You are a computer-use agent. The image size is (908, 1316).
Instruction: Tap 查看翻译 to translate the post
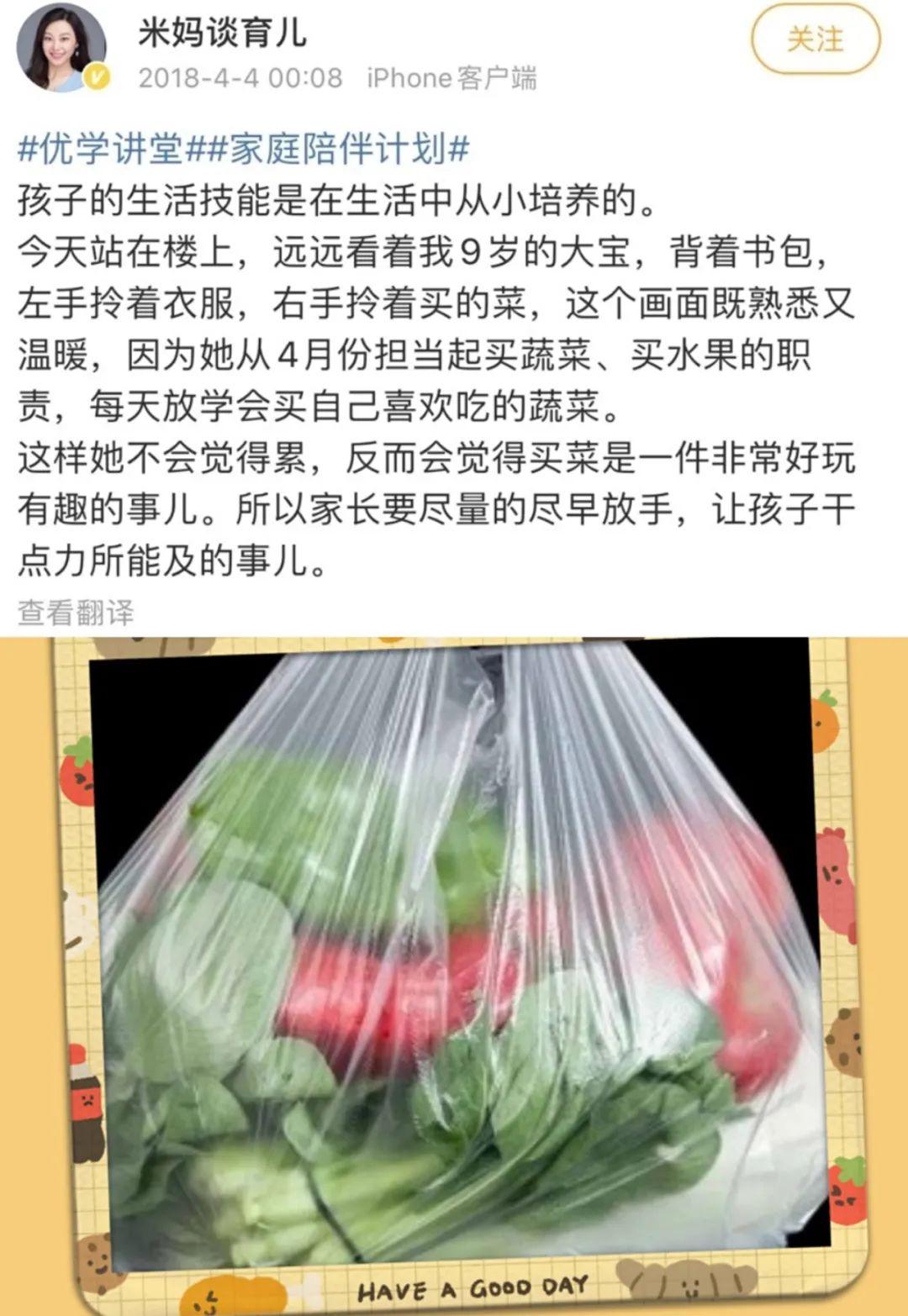point(76,612)
